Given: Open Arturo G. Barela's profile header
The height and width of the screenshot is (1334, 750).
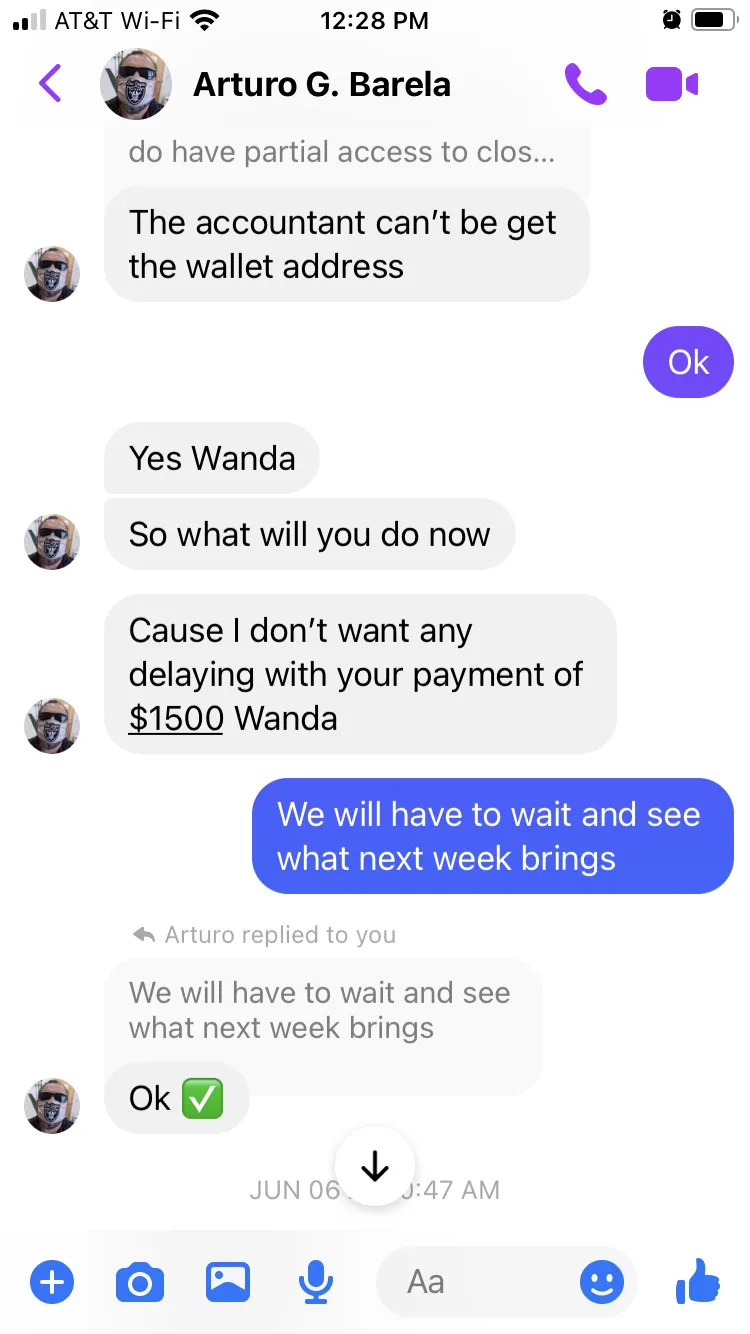Looking at the screenshot, I should pos(276,84).
